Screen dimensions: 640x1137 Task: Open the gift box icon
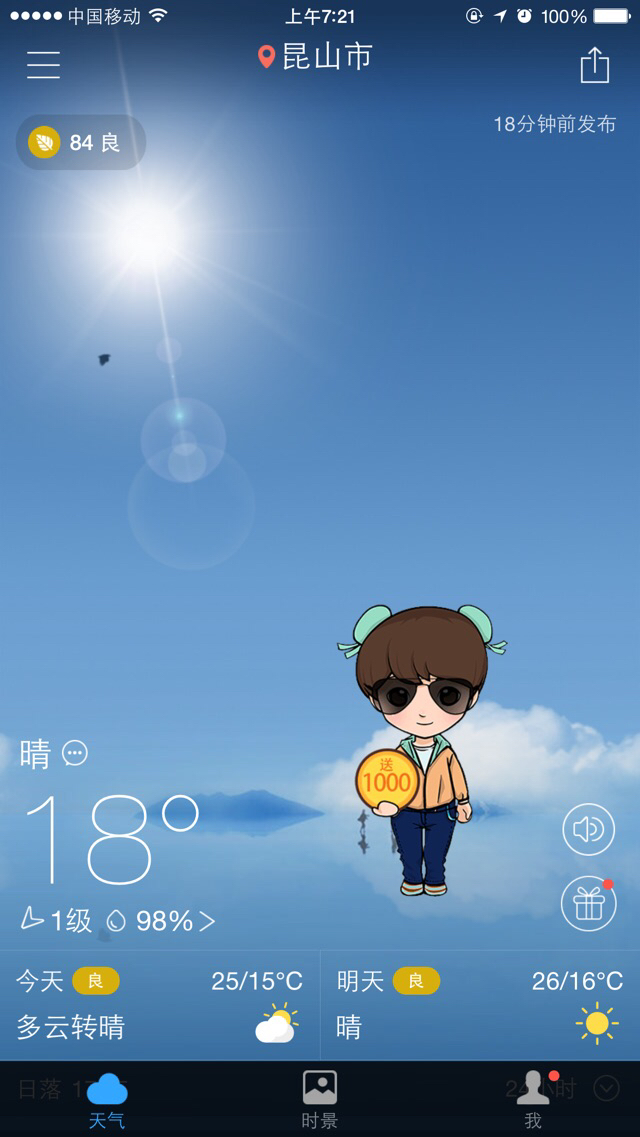pyautogui.click(x=589, y=903)
